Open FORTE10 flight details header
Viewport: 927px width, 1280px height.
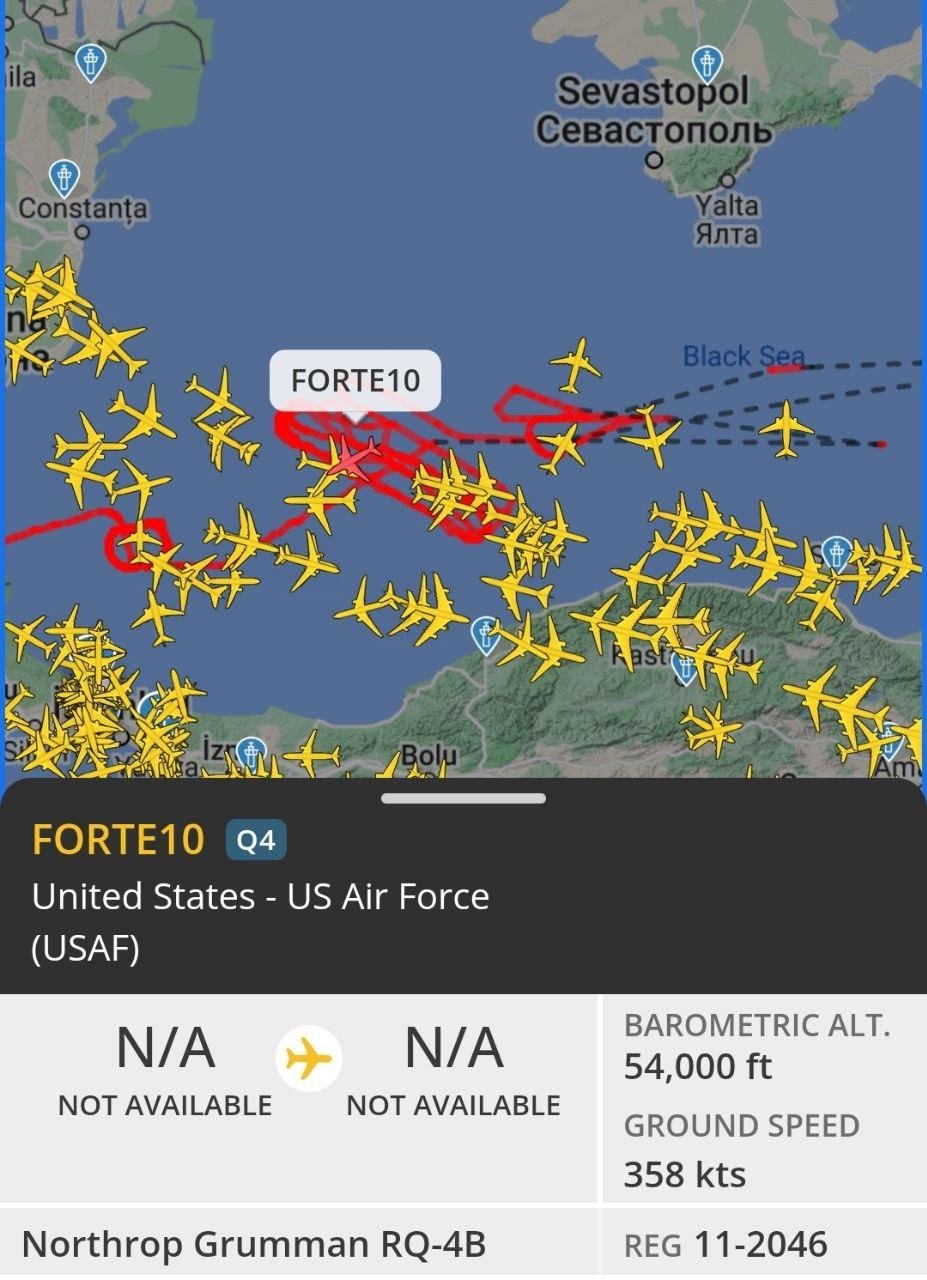tap(118, 839)
